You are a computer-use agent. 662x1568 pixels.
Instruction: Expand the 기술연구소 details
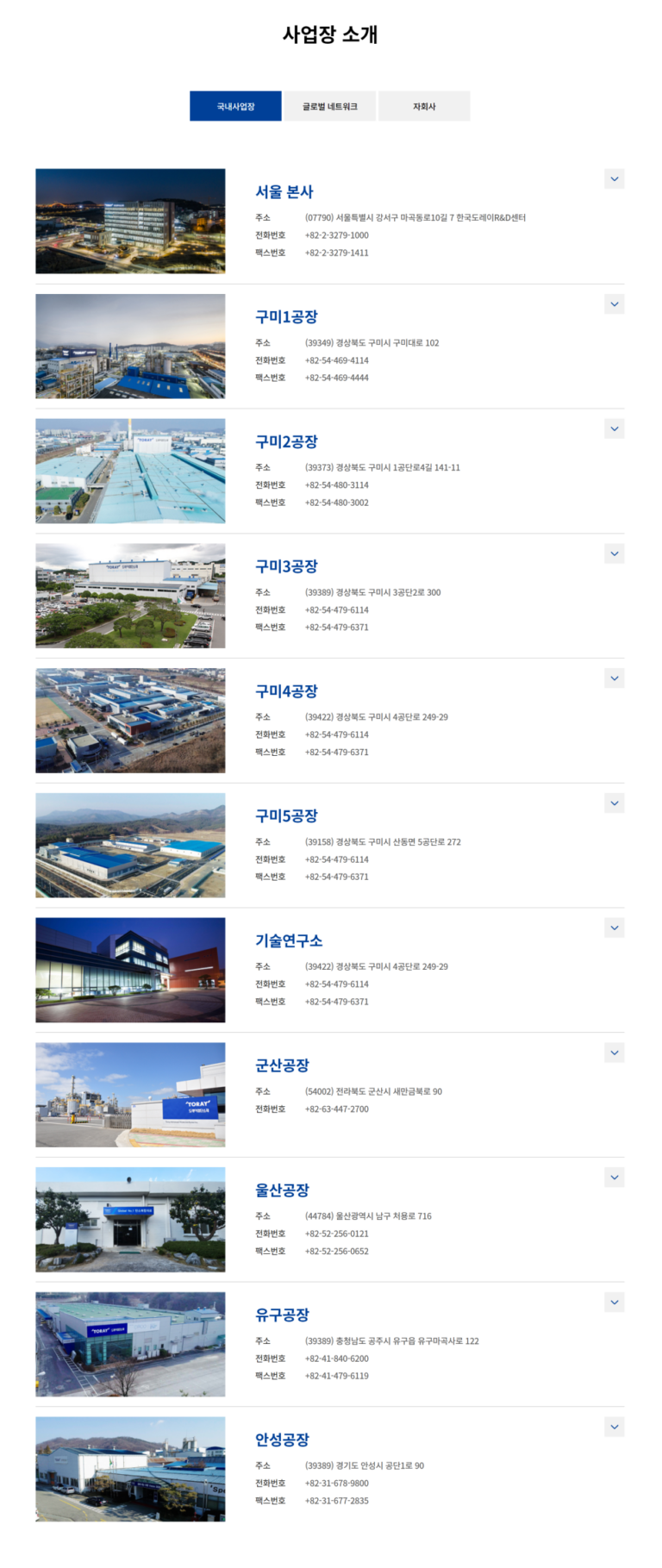coord(614,928)
